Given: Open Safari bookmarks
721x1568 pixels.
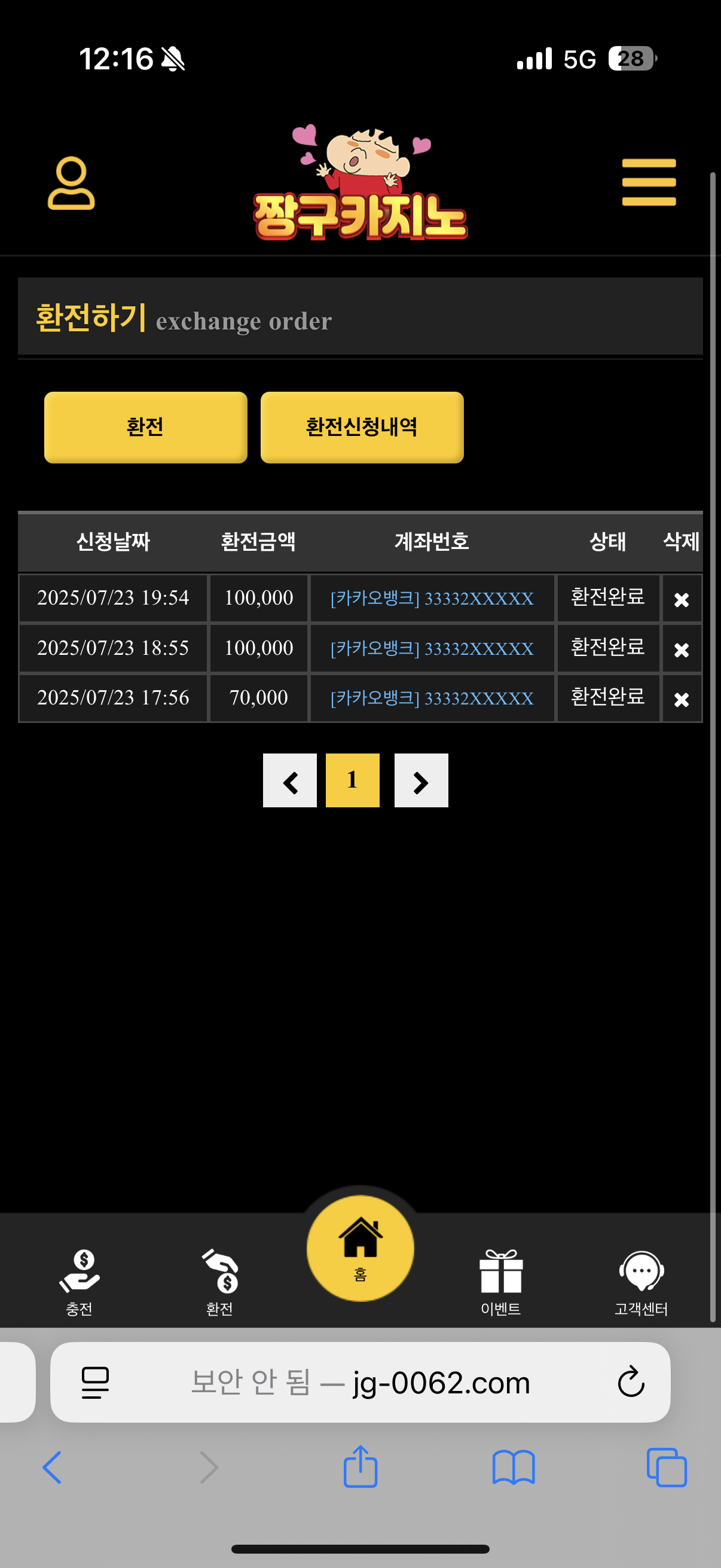Looking at the screenshot, I should click(514, 1467).
